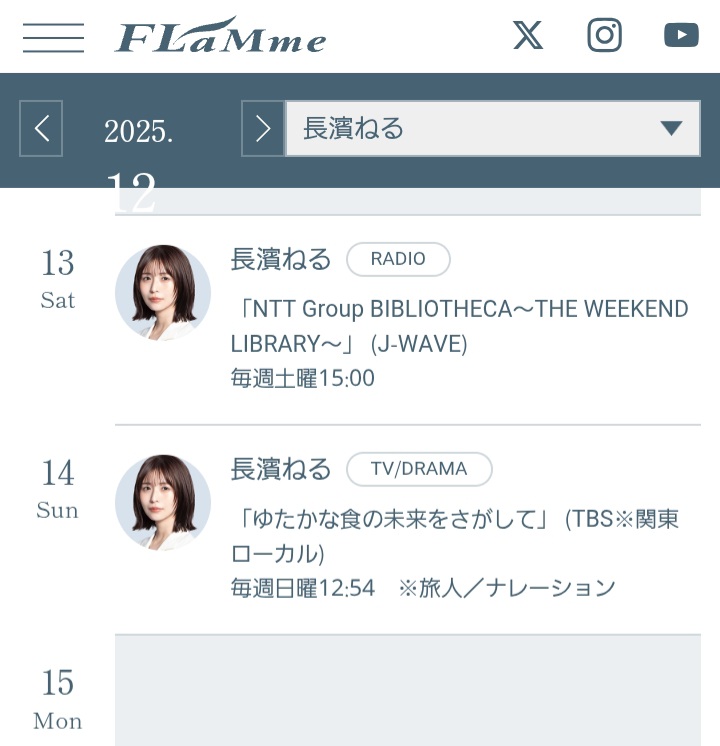Screen dimensions: 720x746
Task: Expand the 長濱ねる artist dropdown
Action: [x=493, y=128]
